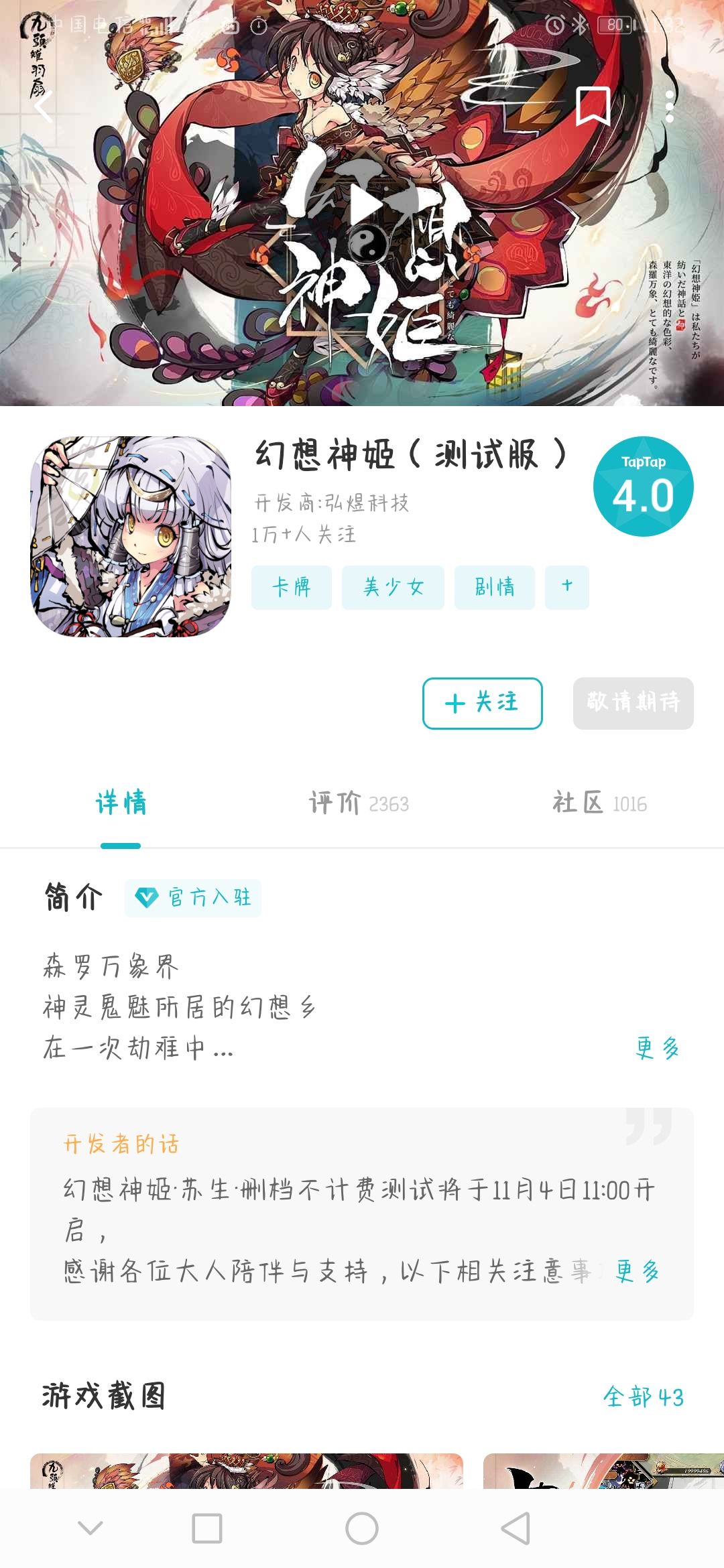Bookmark this game page
This screenshot has height=1568, width=724.
click(593, 106)
